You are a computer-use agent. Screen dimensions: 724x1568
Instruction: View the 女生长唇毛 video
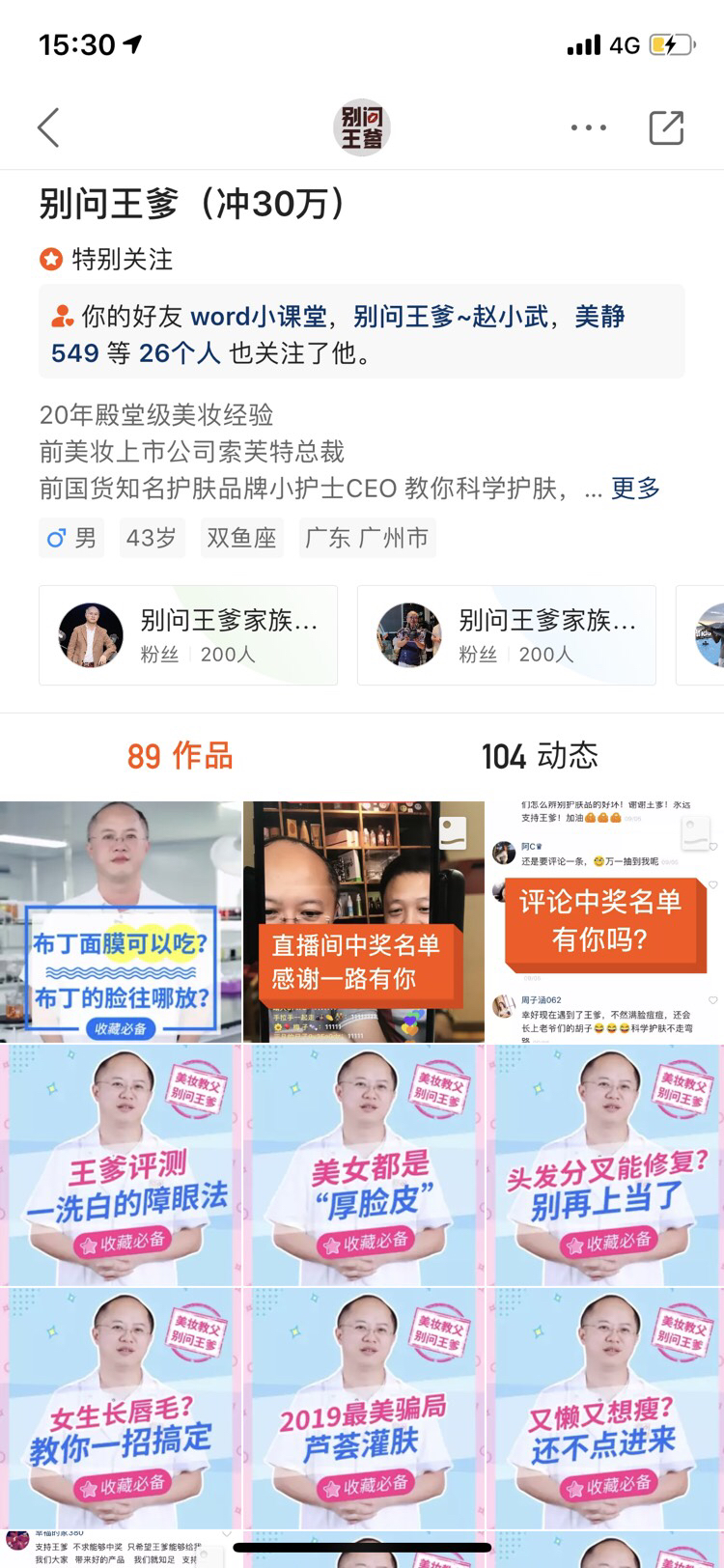121,1409
